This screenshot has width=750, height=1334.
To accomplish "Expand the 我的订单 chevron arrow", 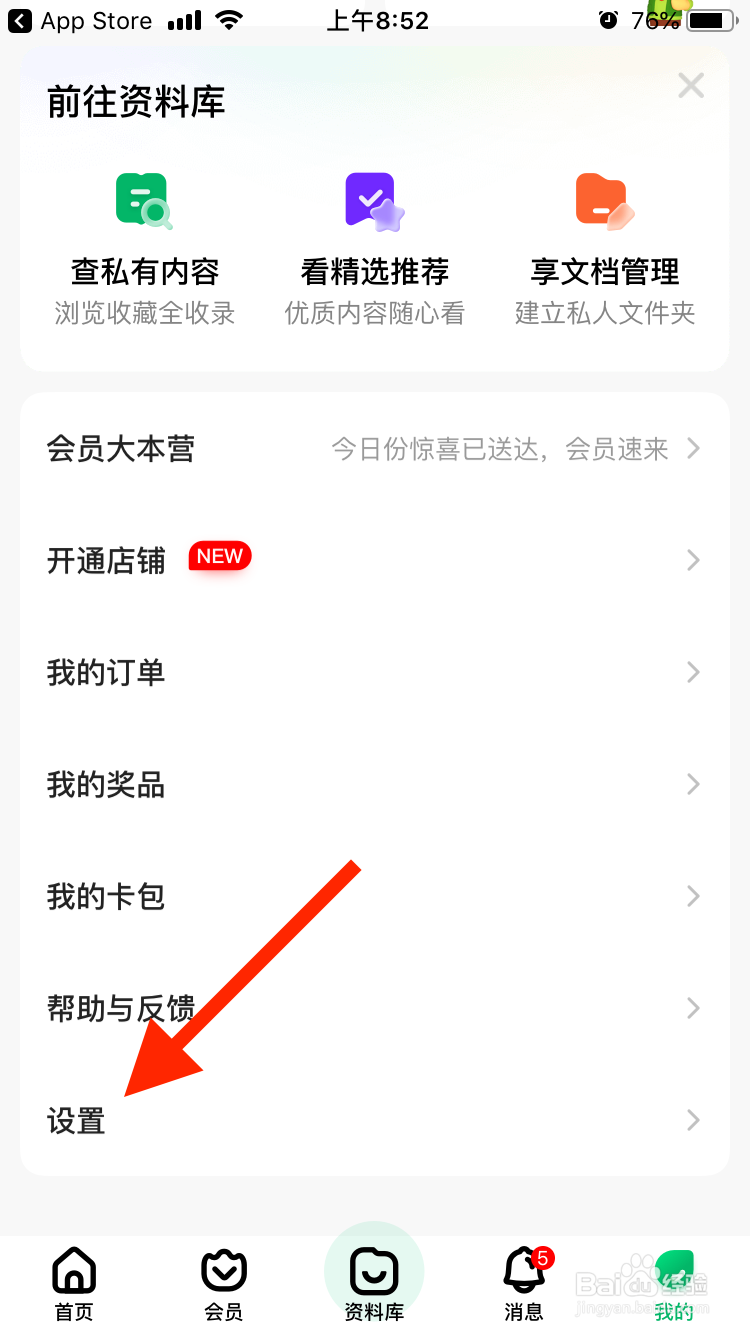I will coord(692,673).
